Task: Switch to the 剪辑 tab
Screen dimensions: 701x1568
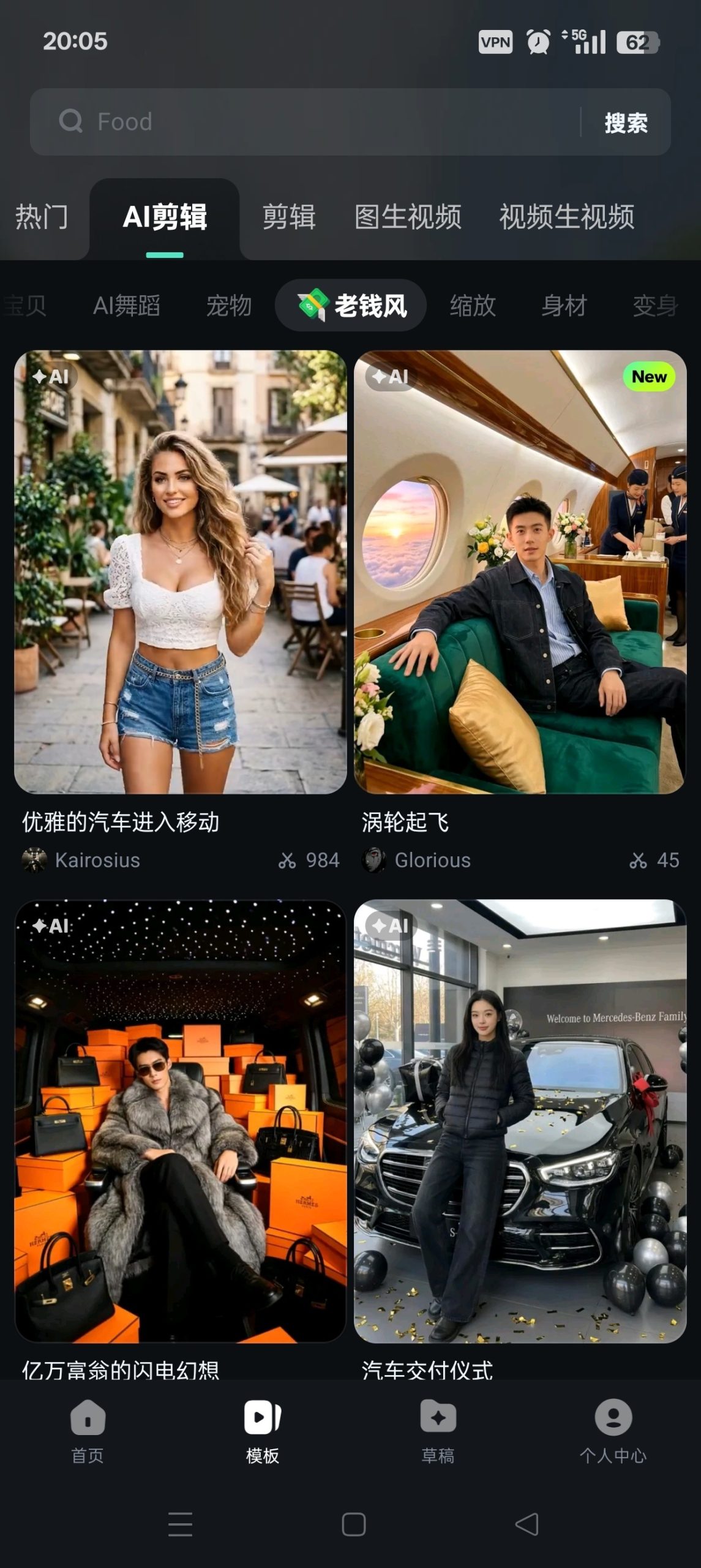Action: 287,217
